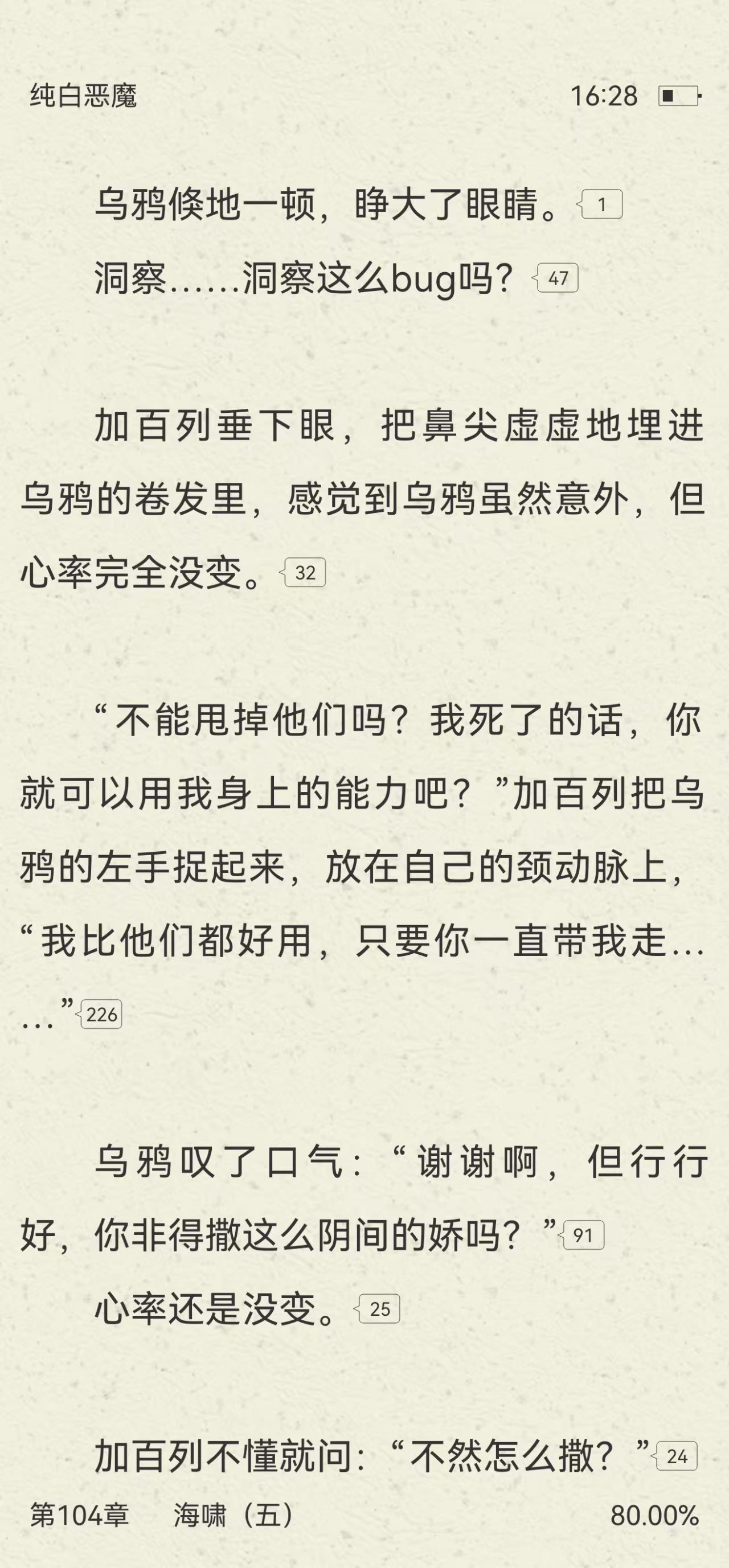Viewport: 729px width, 1568px height.
Task: Open the comment bubble showing 25
Action: [378, 1309]
